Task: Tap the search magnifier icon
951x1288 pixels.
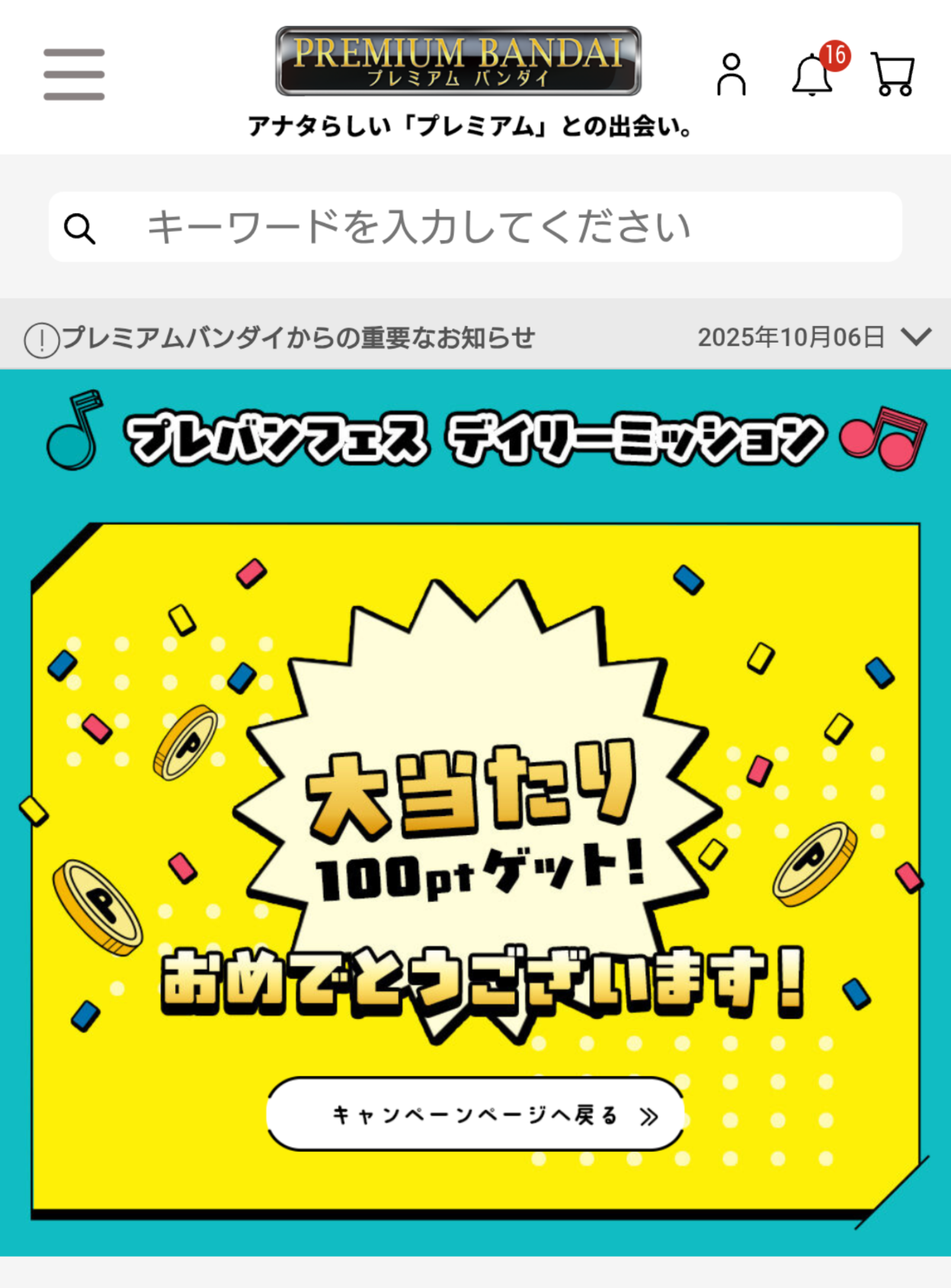Action: [x=80, y=228]
